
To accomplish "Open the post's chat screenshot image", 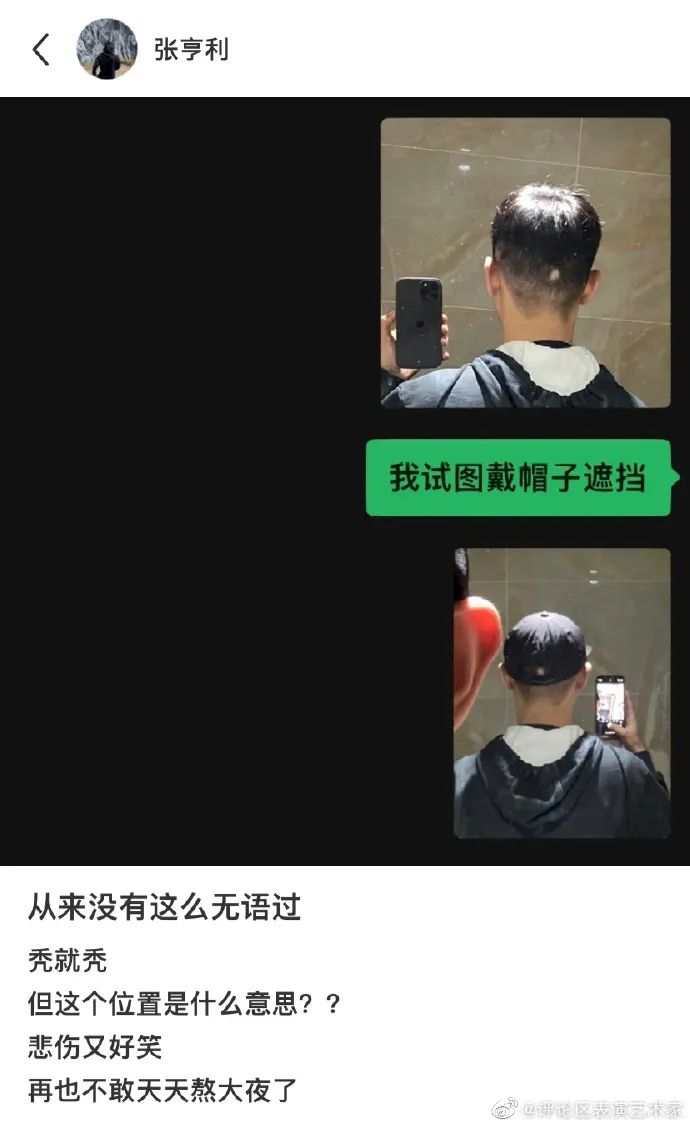I will tap(345, 481).
